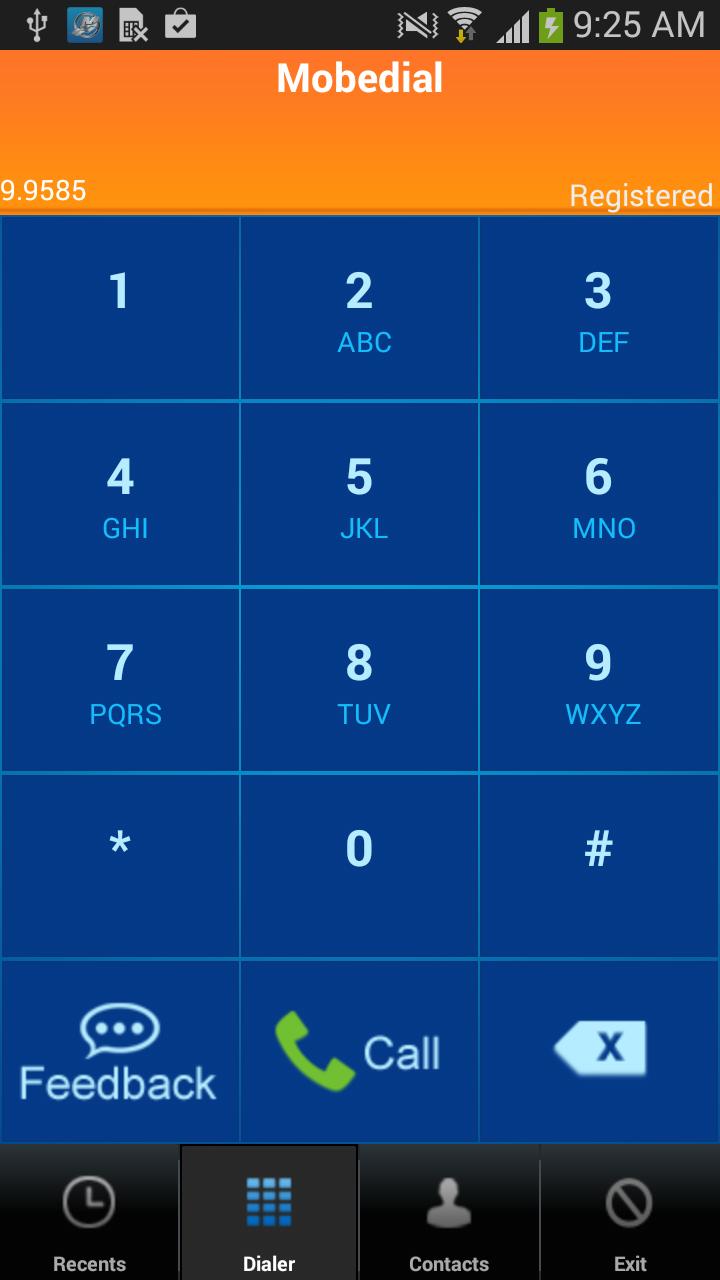Enter digit 7 PQRS
Screen dimensions: 720x1280
click(120, 680)
